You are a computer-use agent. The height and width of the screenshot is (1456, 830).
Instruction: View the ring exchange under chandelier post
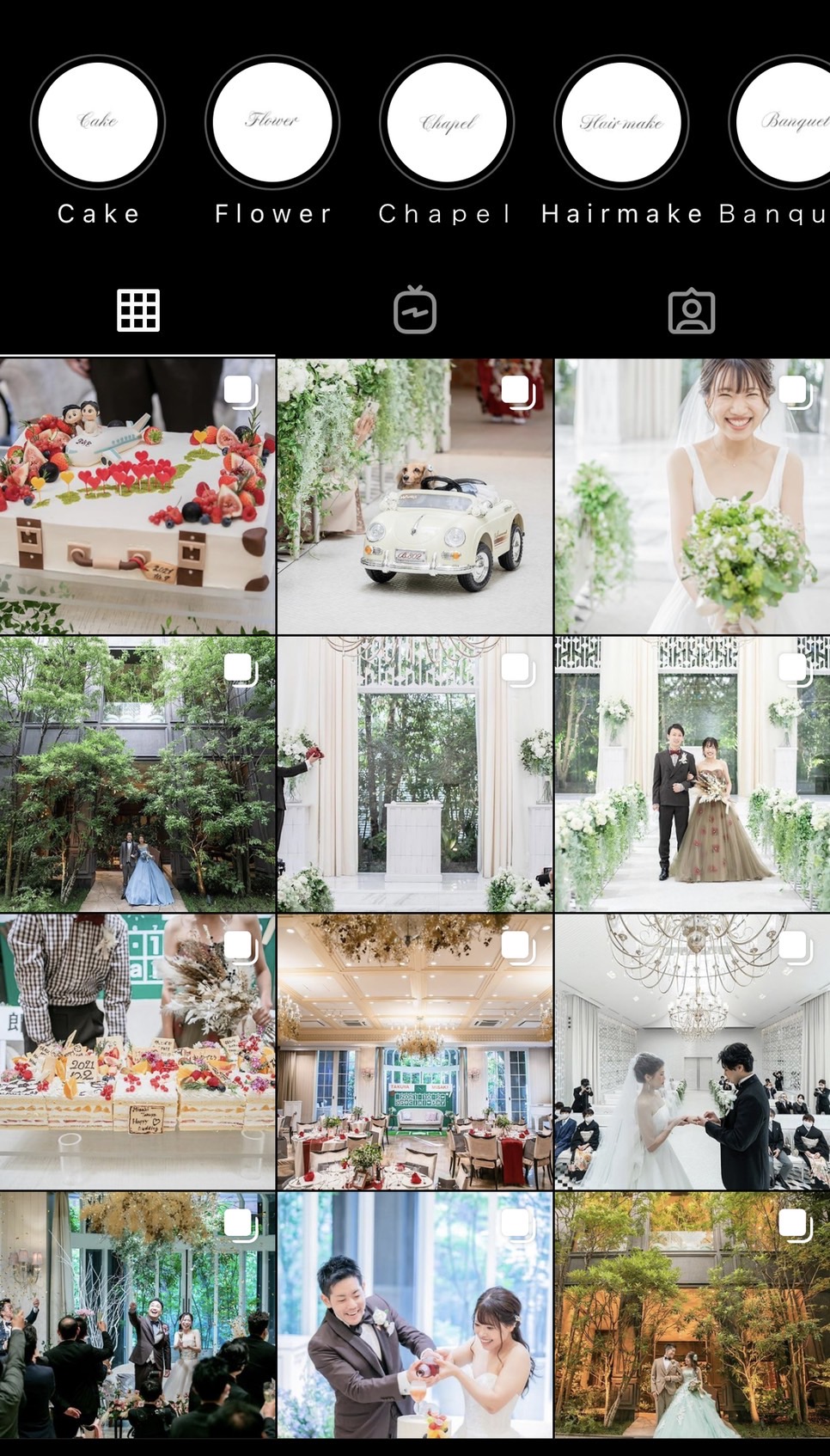pos(693,1052)
